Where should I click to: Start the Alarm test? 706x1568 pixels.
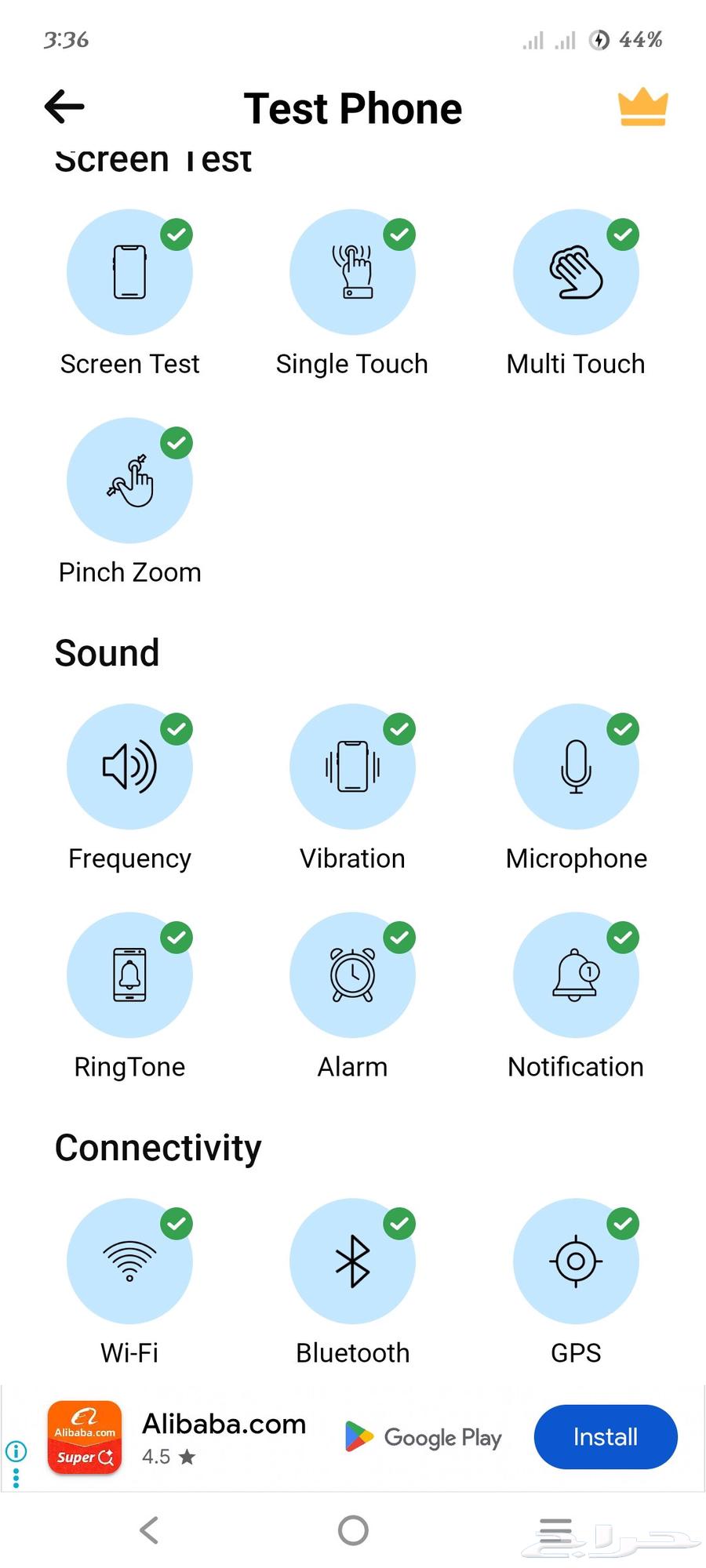point(352,975)
